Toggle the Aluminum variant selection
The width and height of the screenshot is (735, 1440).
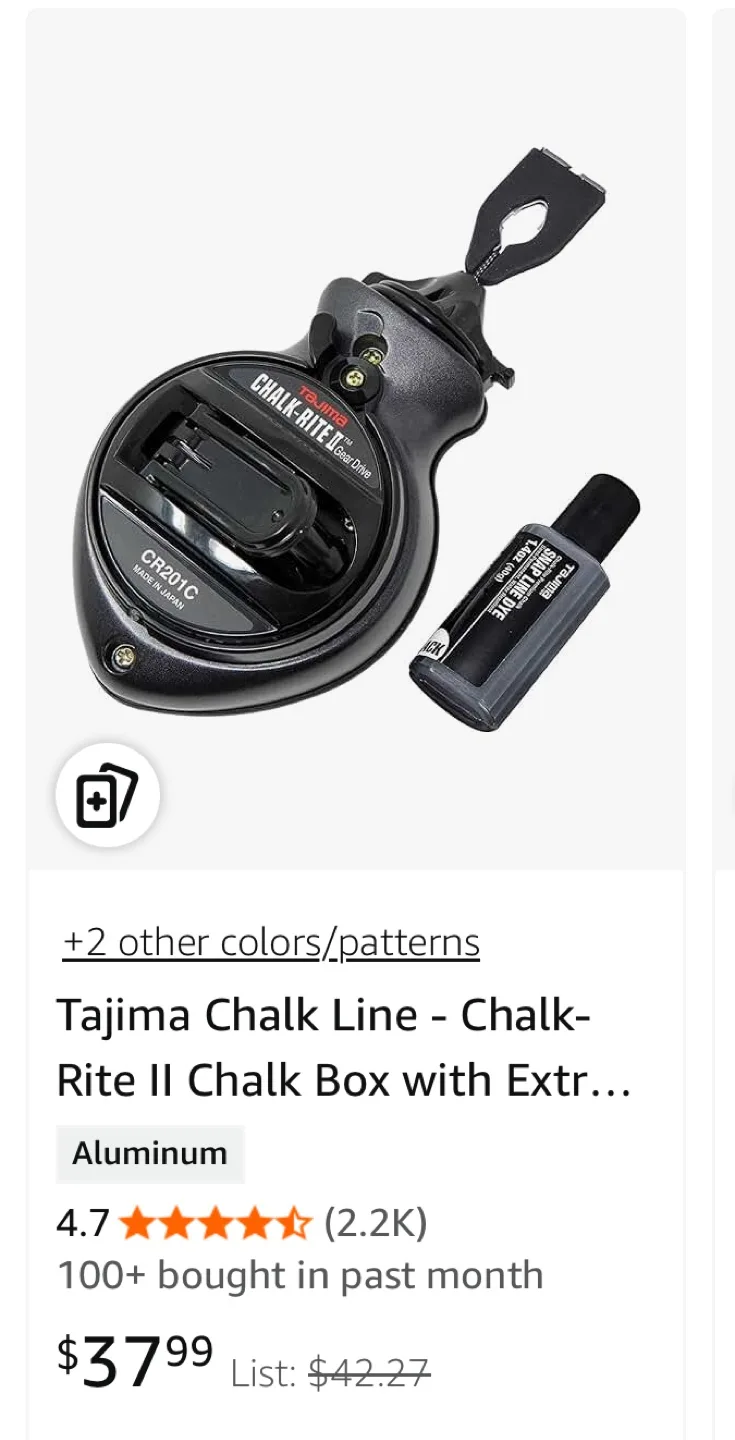[150, 1153]
